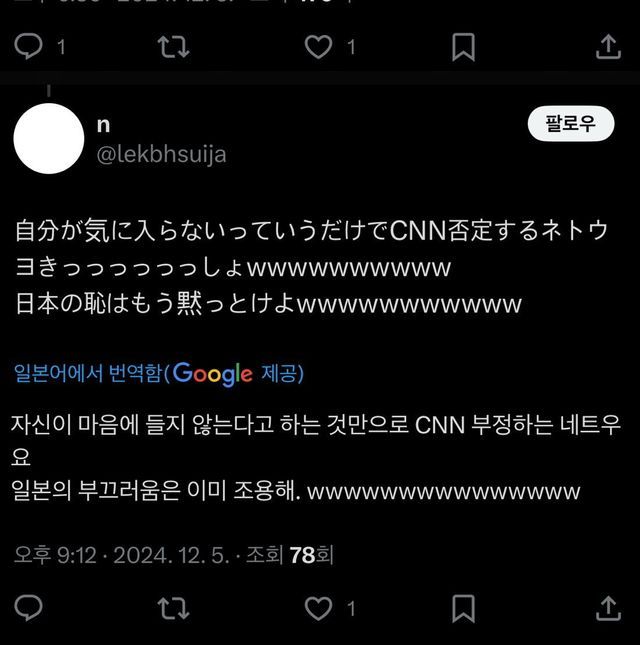This screenshot has height=645, width=640.
Task: Bookmark the upper tweet
Action: 463,46
